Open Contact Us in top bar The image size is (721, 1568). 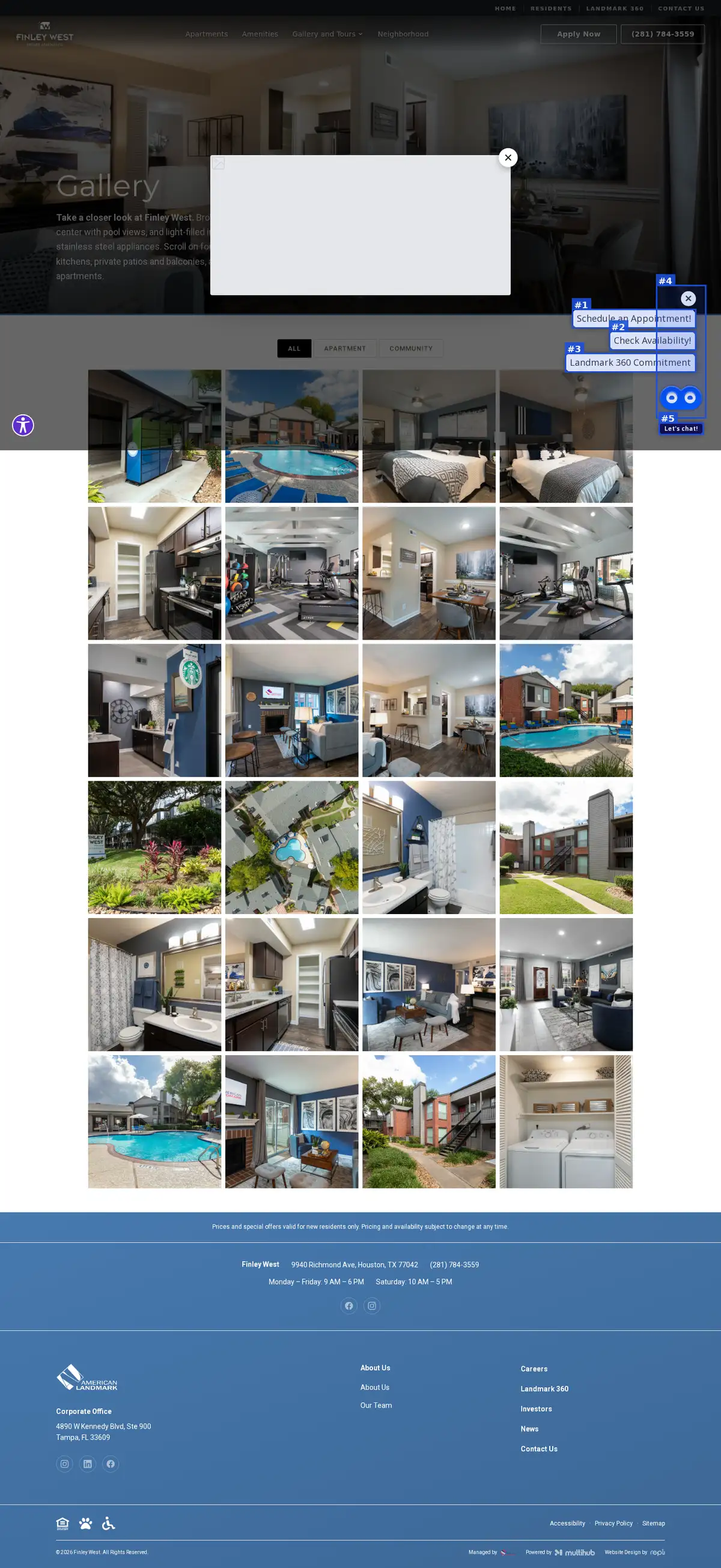pyautogui.click(x=681, y=8)
